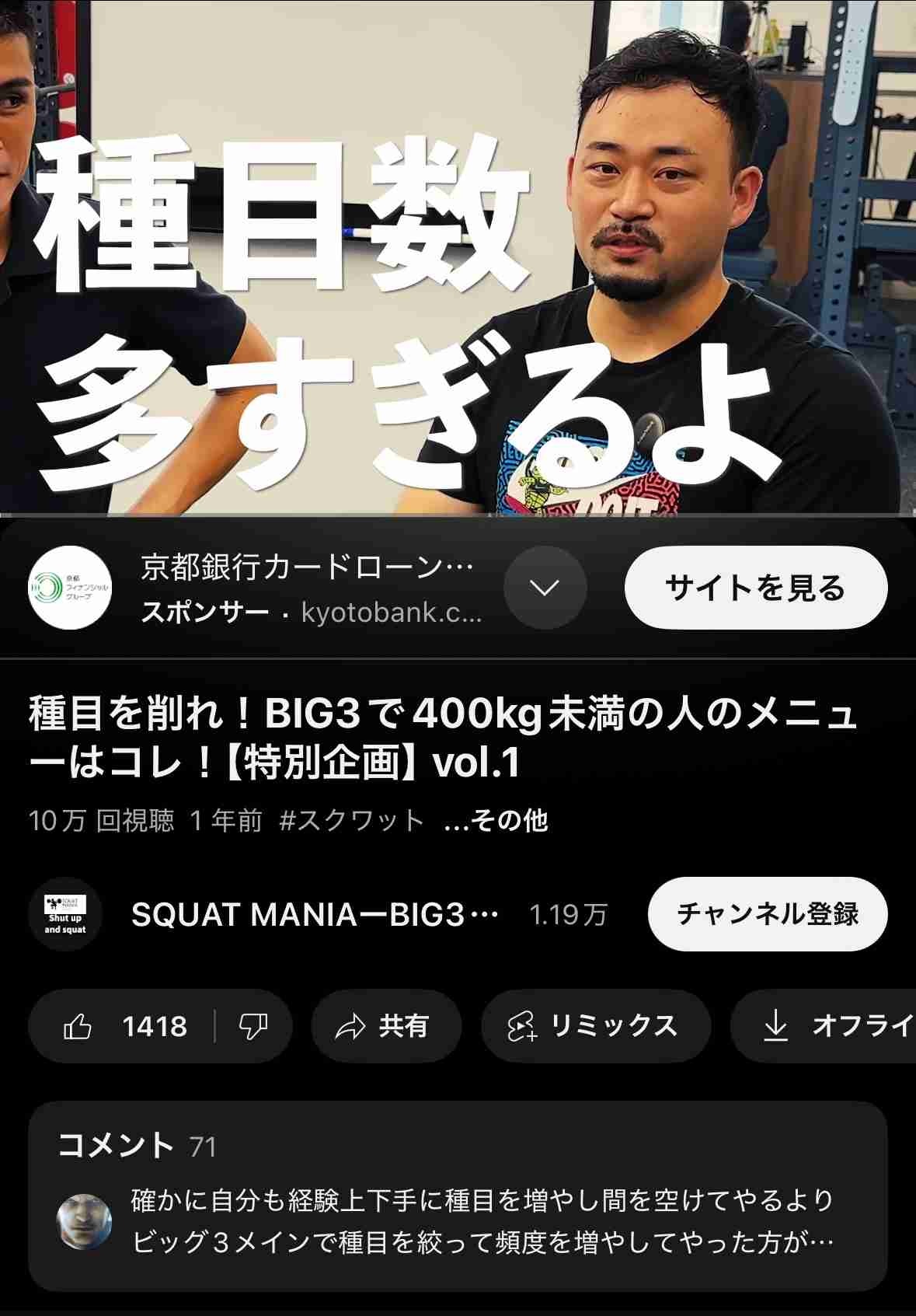Share the video via 共有
The width and height of the screenshot is (916, 1316).
point(385,1027)
